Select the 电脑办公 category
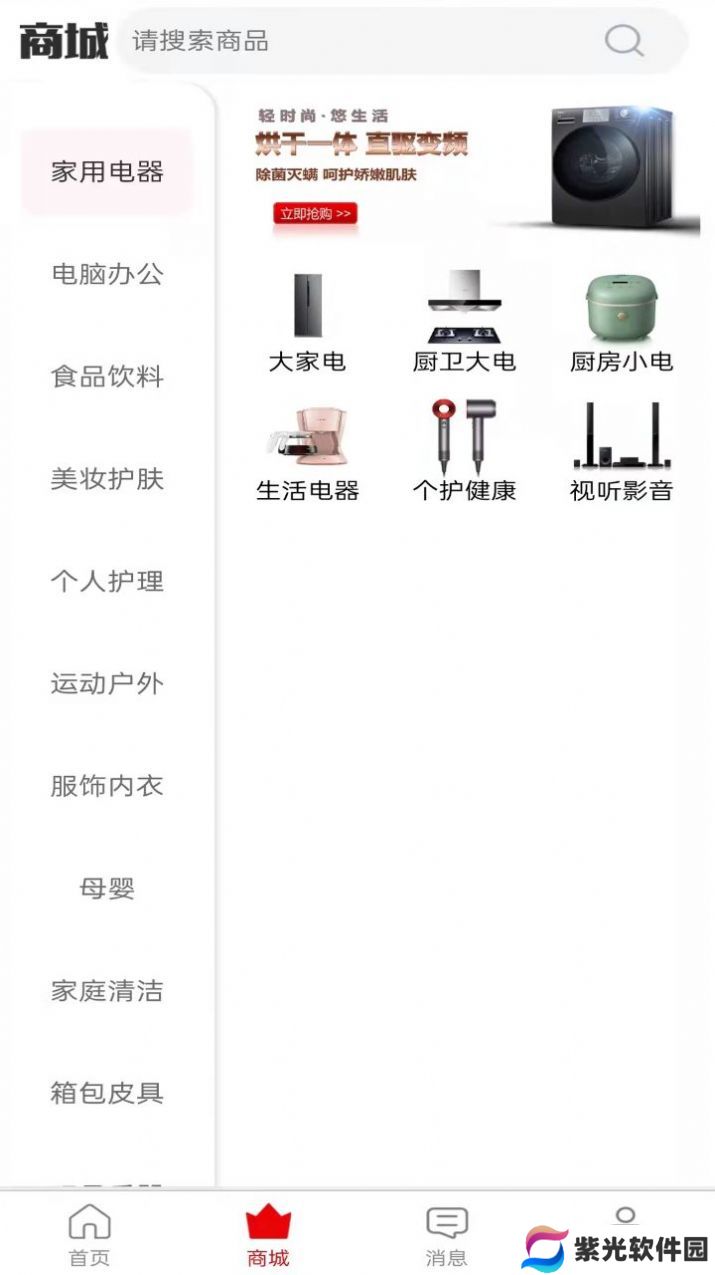 [x=107, y=274]
